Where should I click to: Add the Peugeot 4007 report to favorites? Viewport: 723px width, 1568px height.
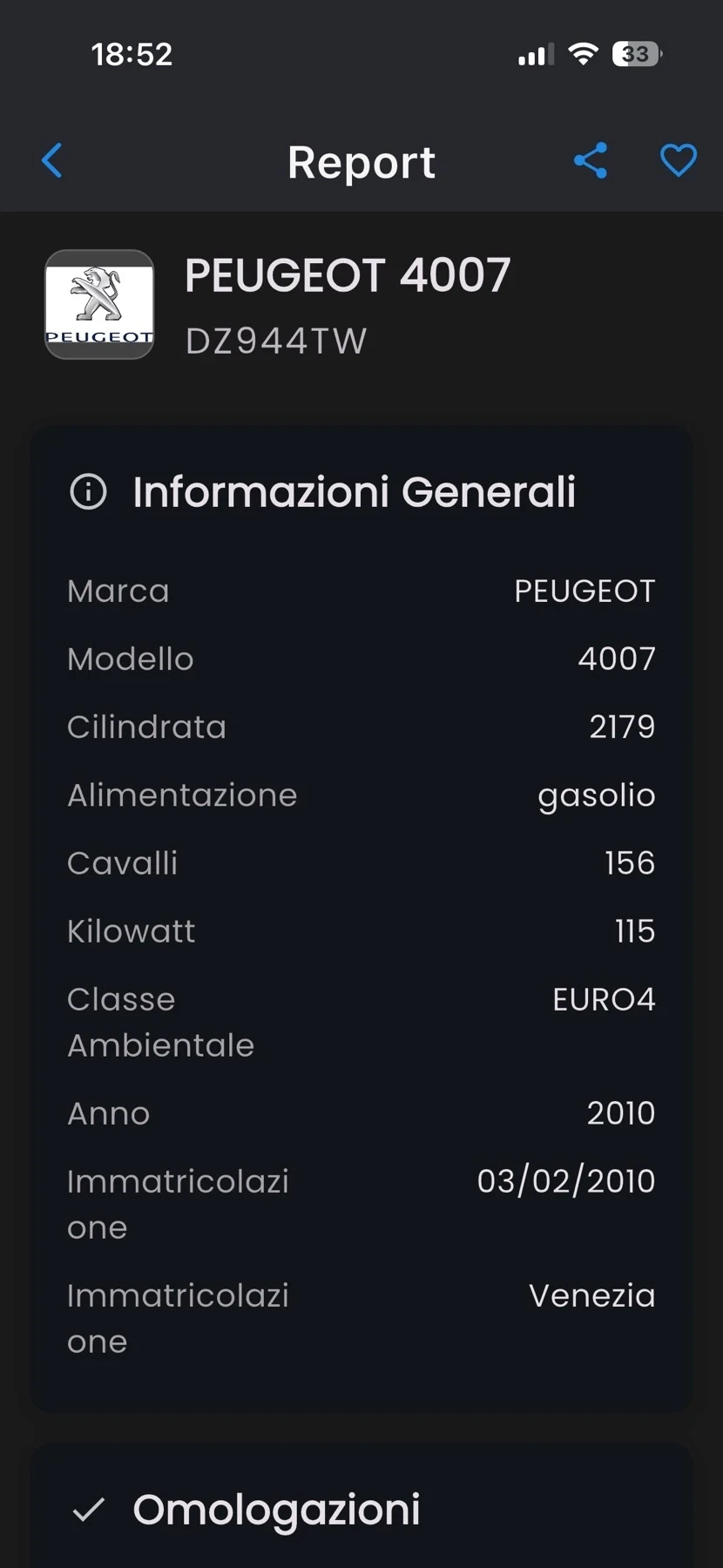coord(678,161)
